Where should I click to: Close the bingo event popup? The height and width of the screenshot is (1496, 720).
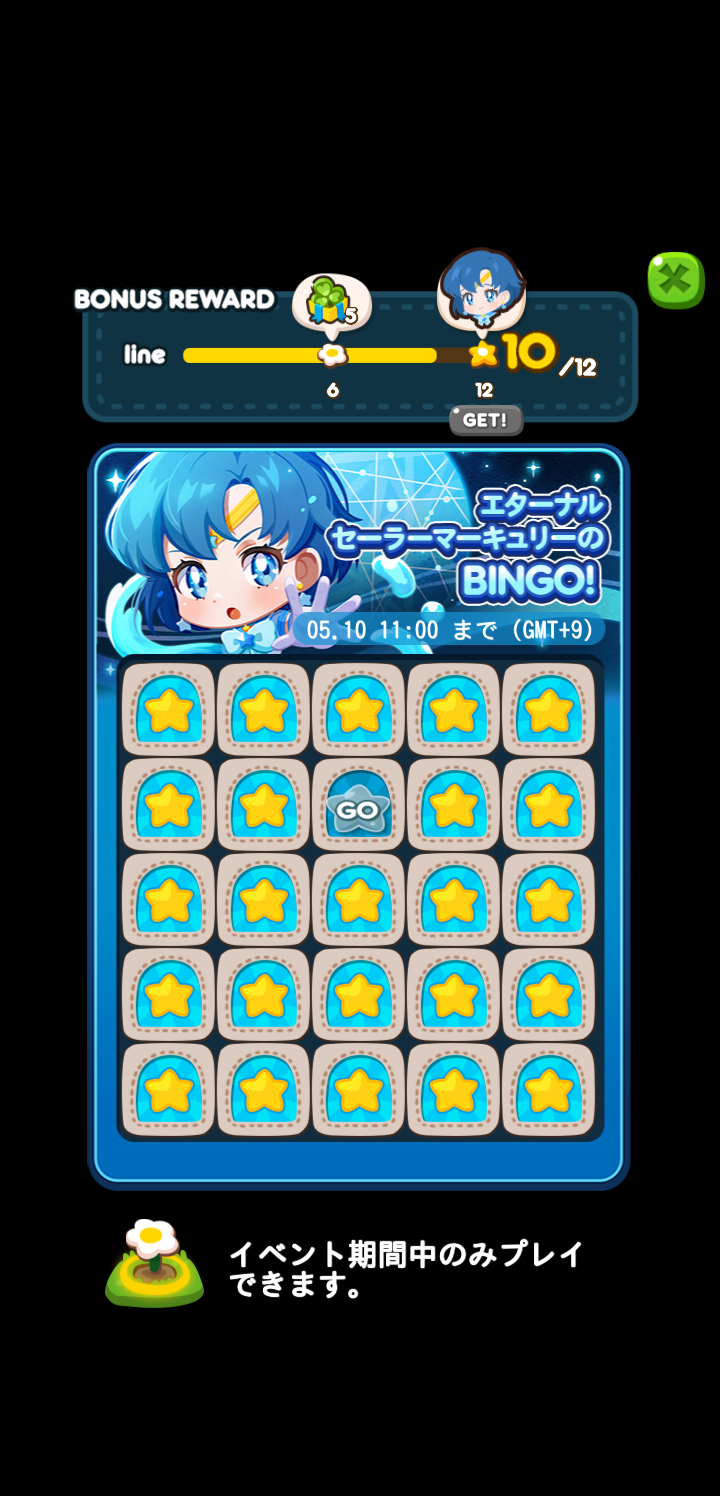click(676, 280)
